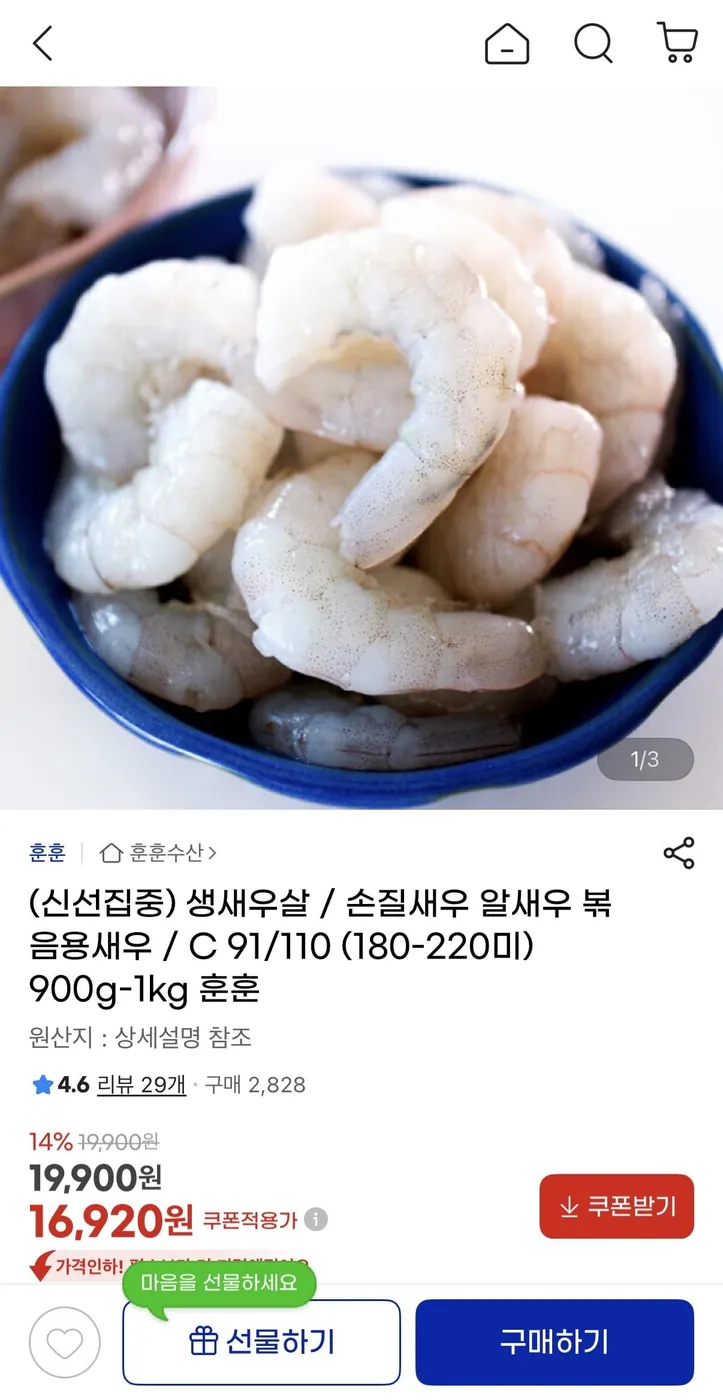The height and width of the screenshot is (1400, 723).
Task: Share this product via the share icon
Action: 679,852
